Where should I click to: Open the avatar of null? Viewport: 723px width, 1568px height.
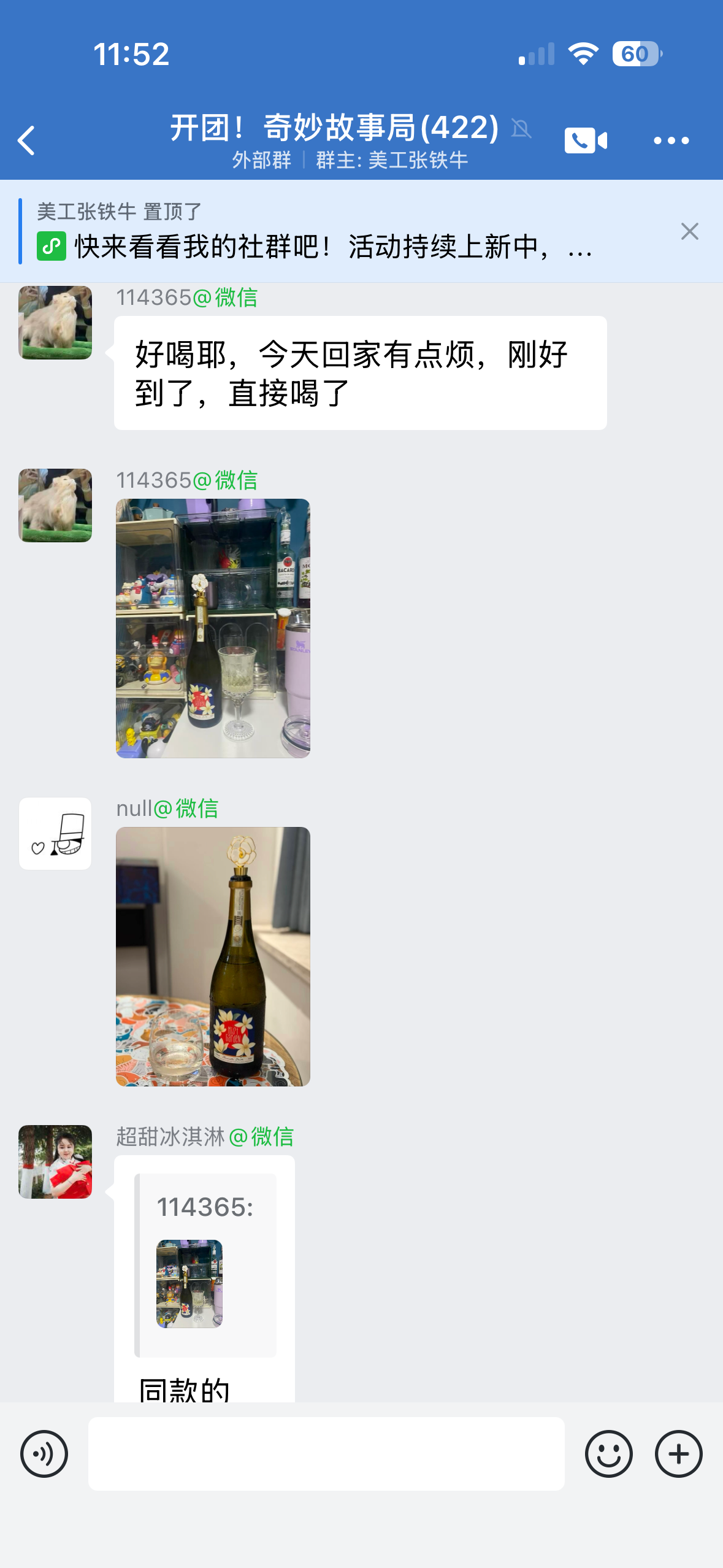[x=55, y=834]
